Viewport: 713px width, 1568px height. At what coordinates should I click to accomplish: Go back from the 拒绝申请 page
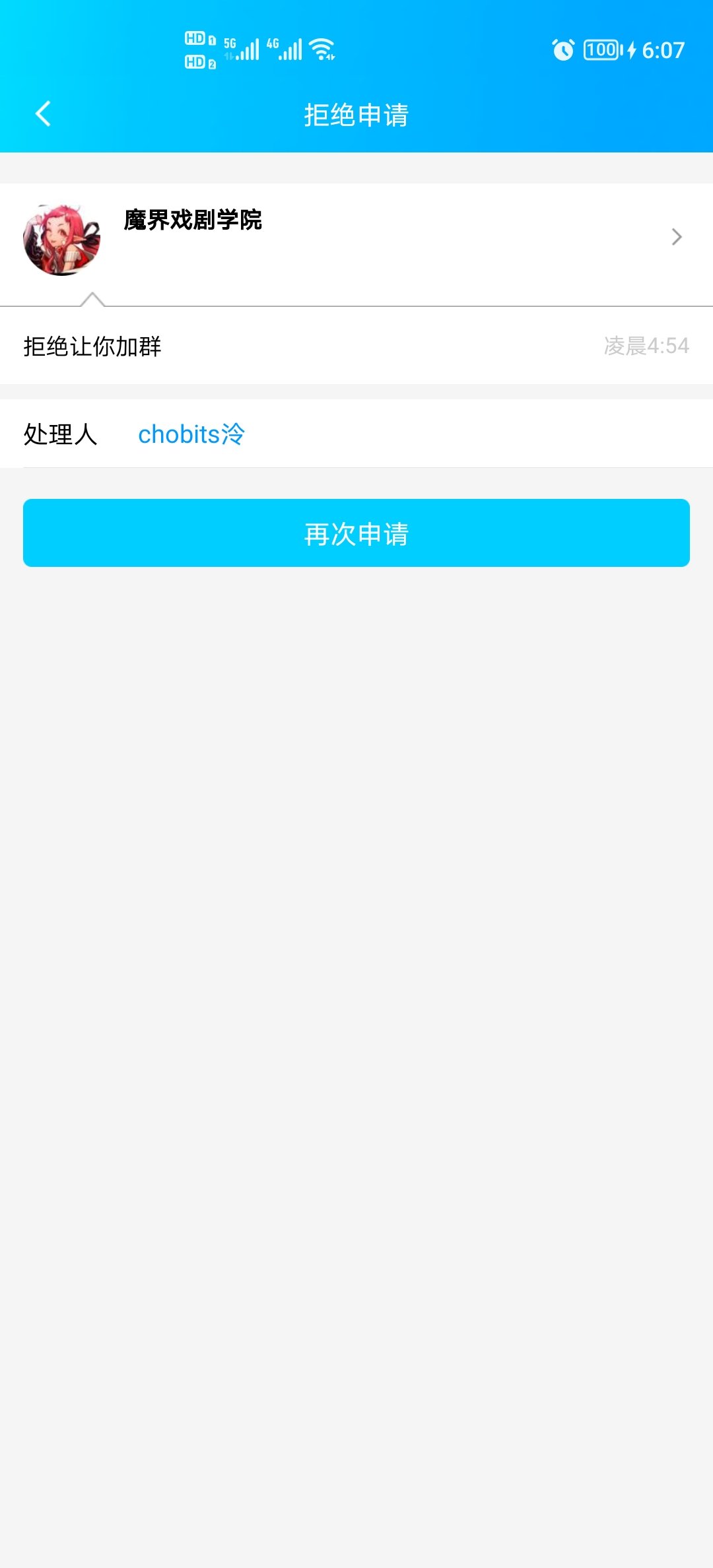click(44, 114)
